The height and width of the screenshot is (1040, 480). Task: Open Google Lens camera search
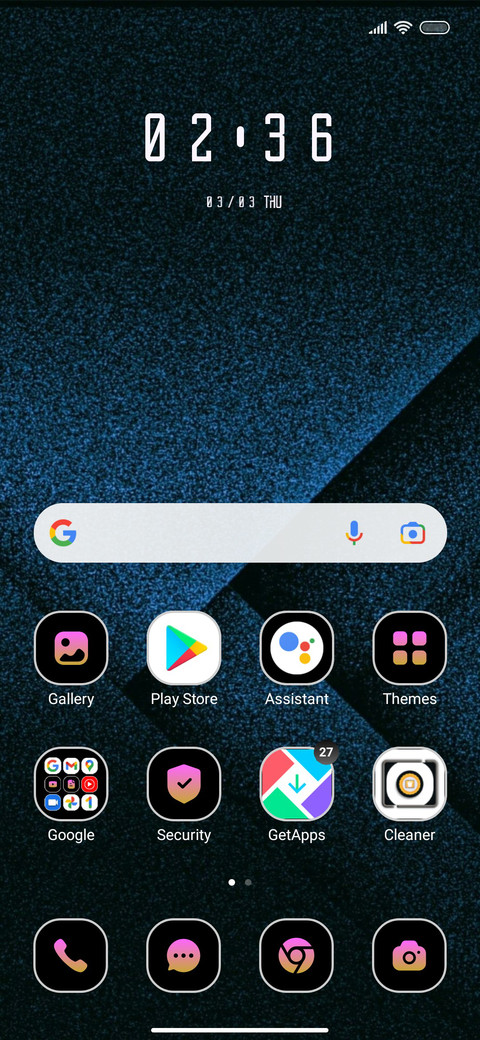point(412,533)
